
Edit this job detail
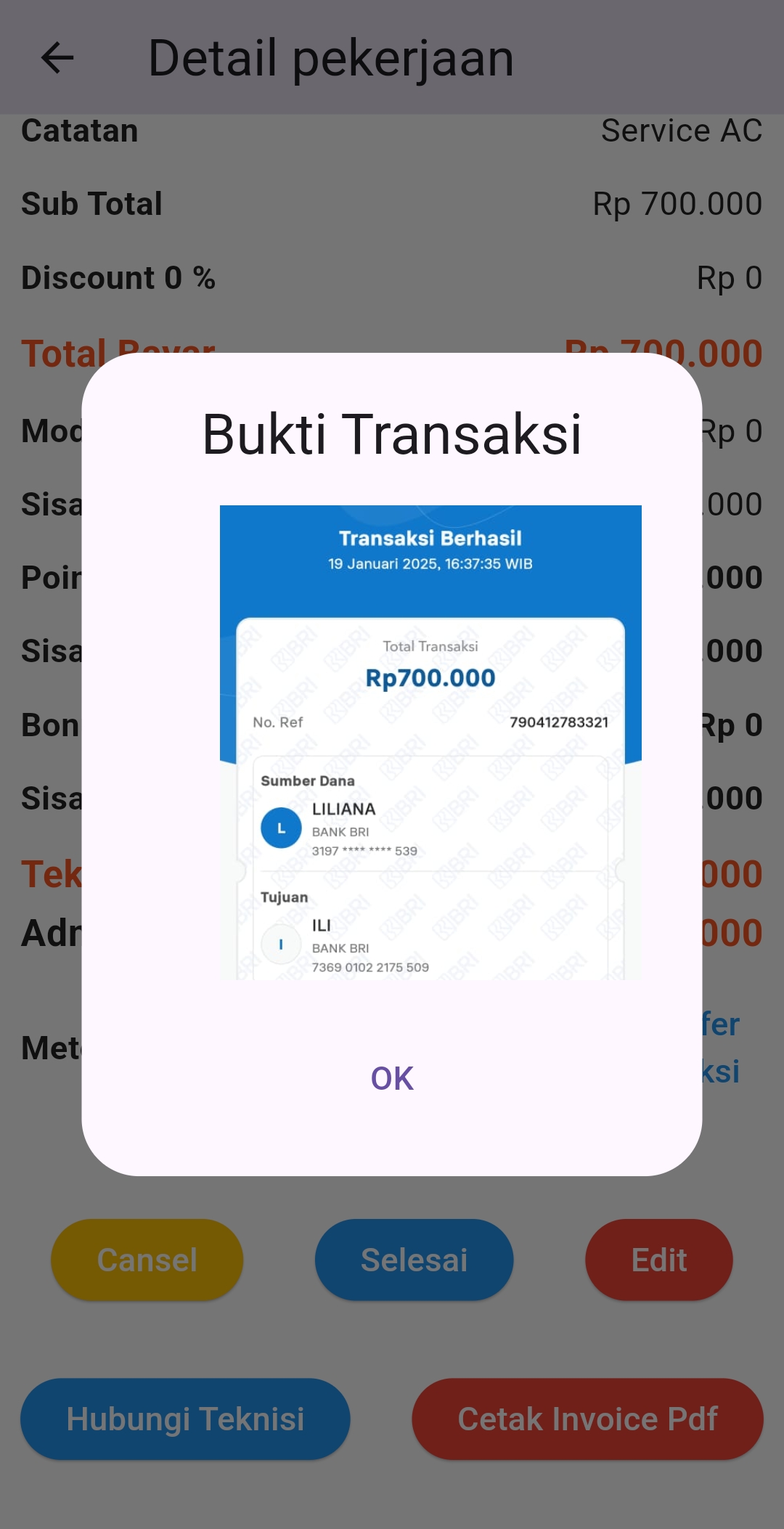pos(658,1260)
